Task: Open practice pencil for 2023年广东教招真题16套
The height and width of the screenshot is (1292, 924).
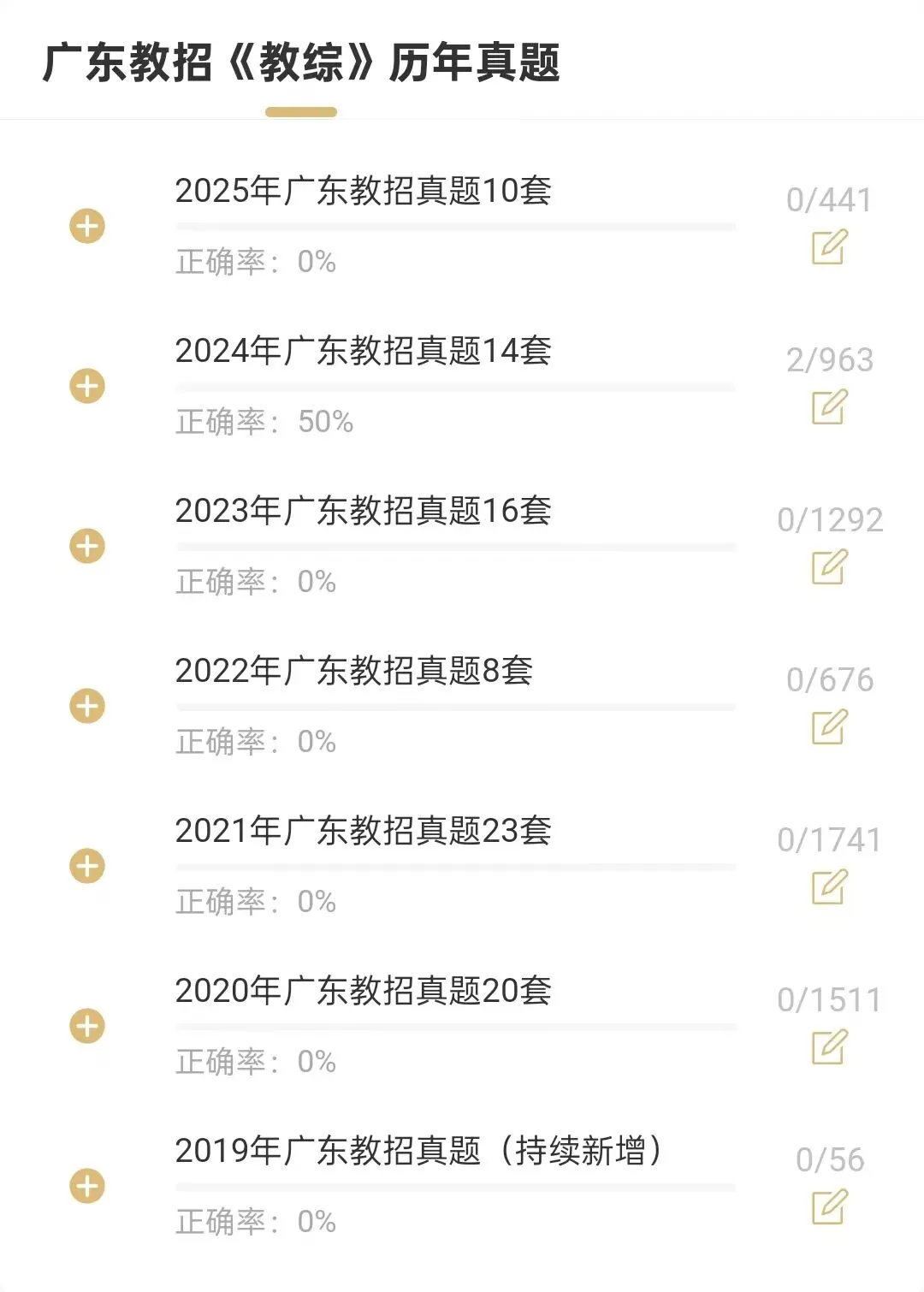Action: pyautogui.click(x=829, y=567)
